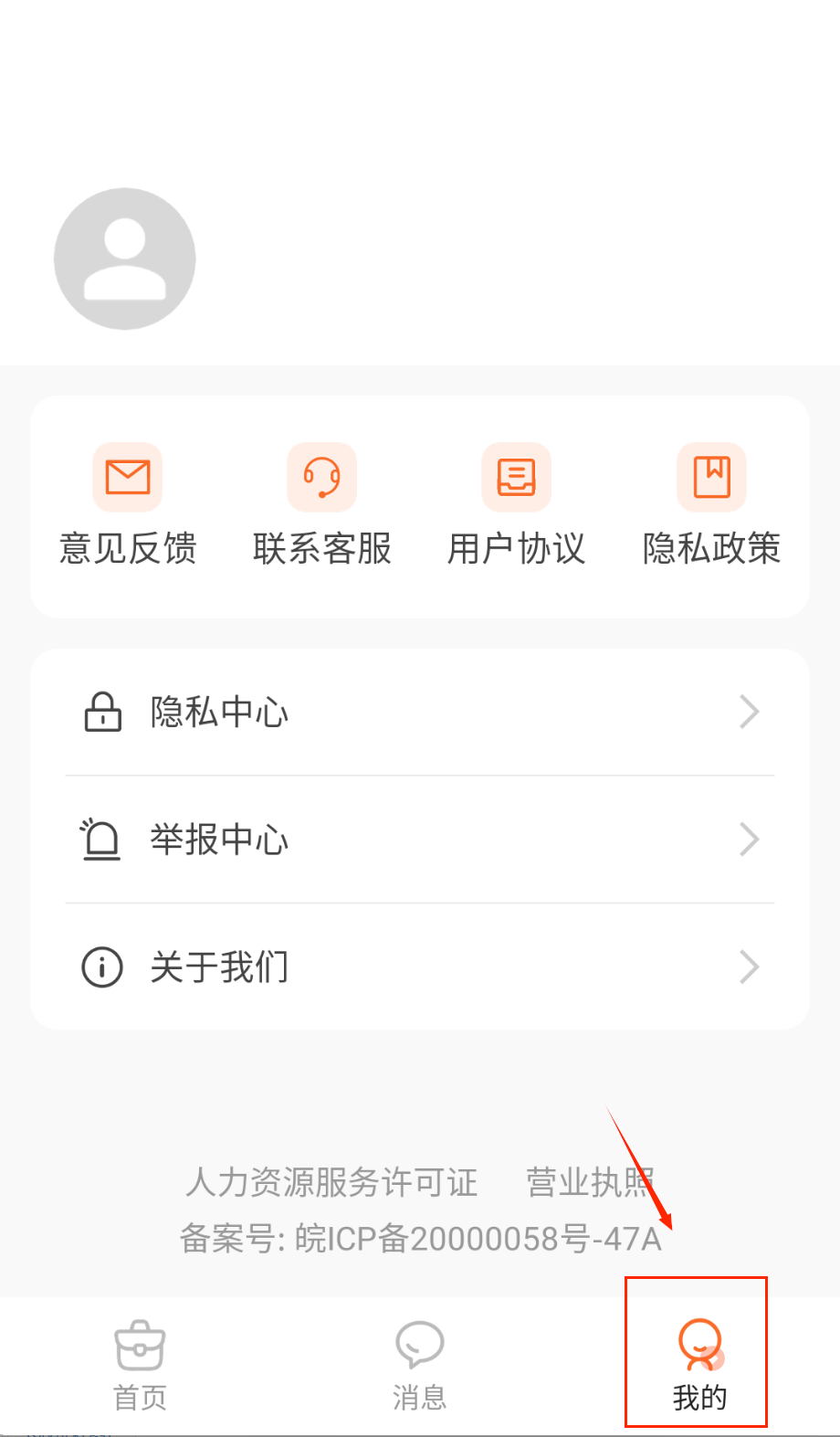Switch to the 消息 tab

pyautogui.click(x=420, y=1366)
